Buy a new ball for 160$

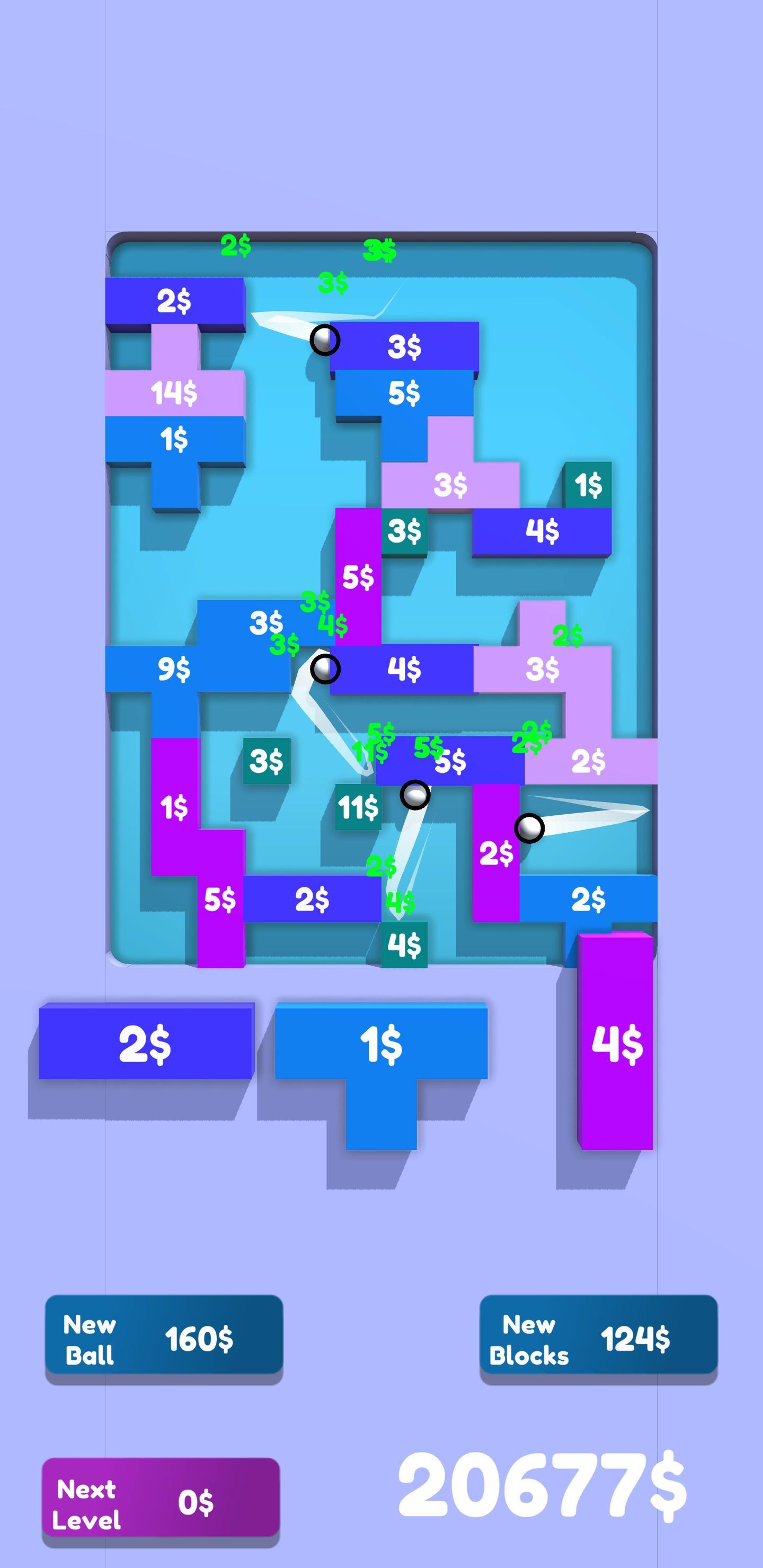[164, 1339]
